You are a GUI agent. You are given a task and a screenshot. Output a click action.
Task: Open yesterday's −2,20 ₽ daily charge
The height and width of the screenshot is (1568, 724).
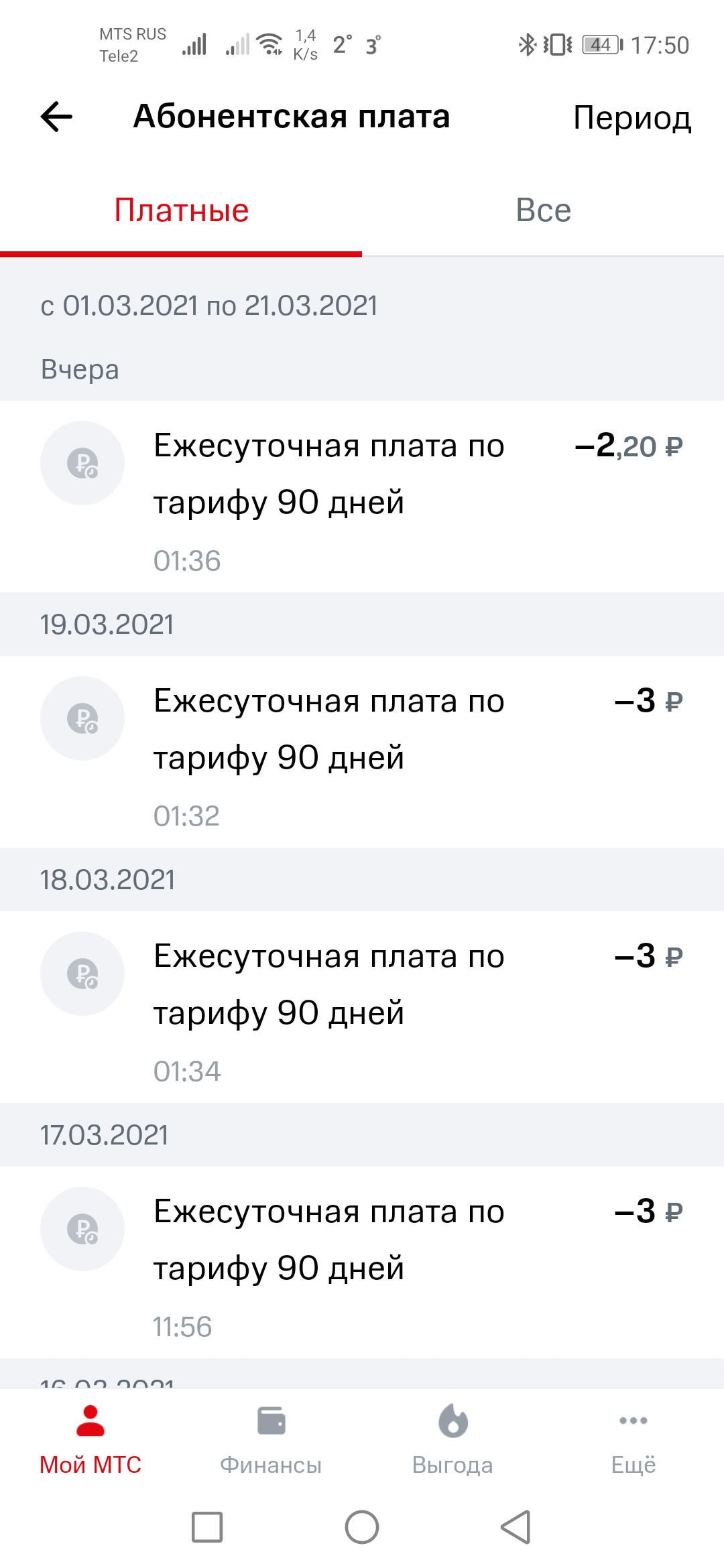point(362,497)
